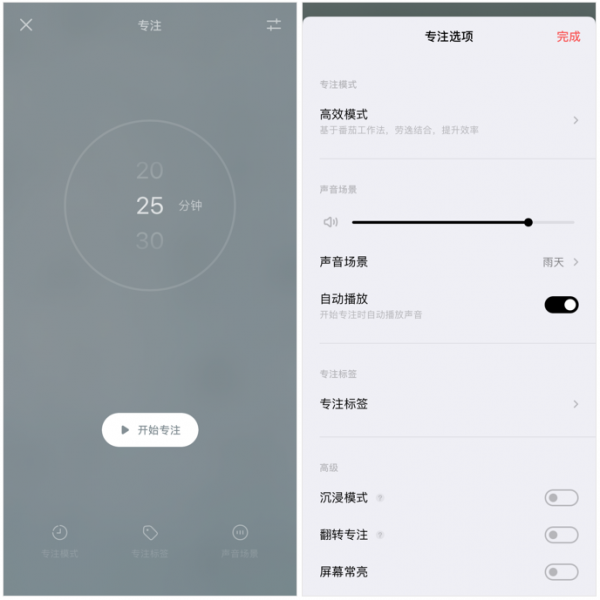
Task: Enable the 翻转专注 switch
Action: [561, 535]
